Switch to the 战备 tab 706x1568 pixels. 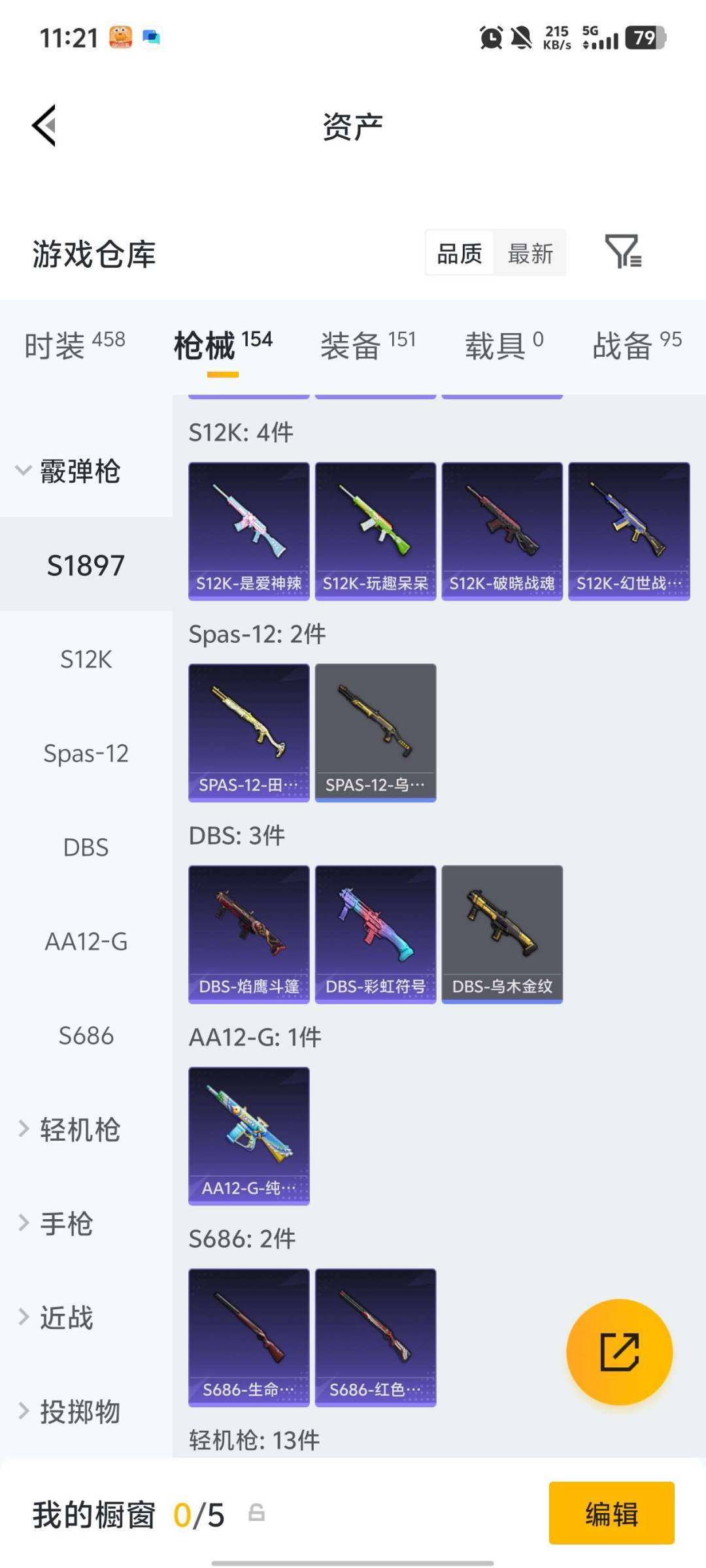(636, 344)
